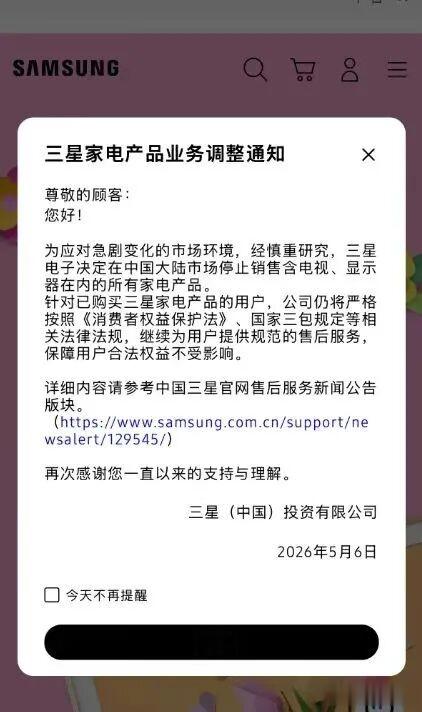Close the Samsung notice dialog
The width and height of the screenshot is (422, 712).
tap(368, 155)
